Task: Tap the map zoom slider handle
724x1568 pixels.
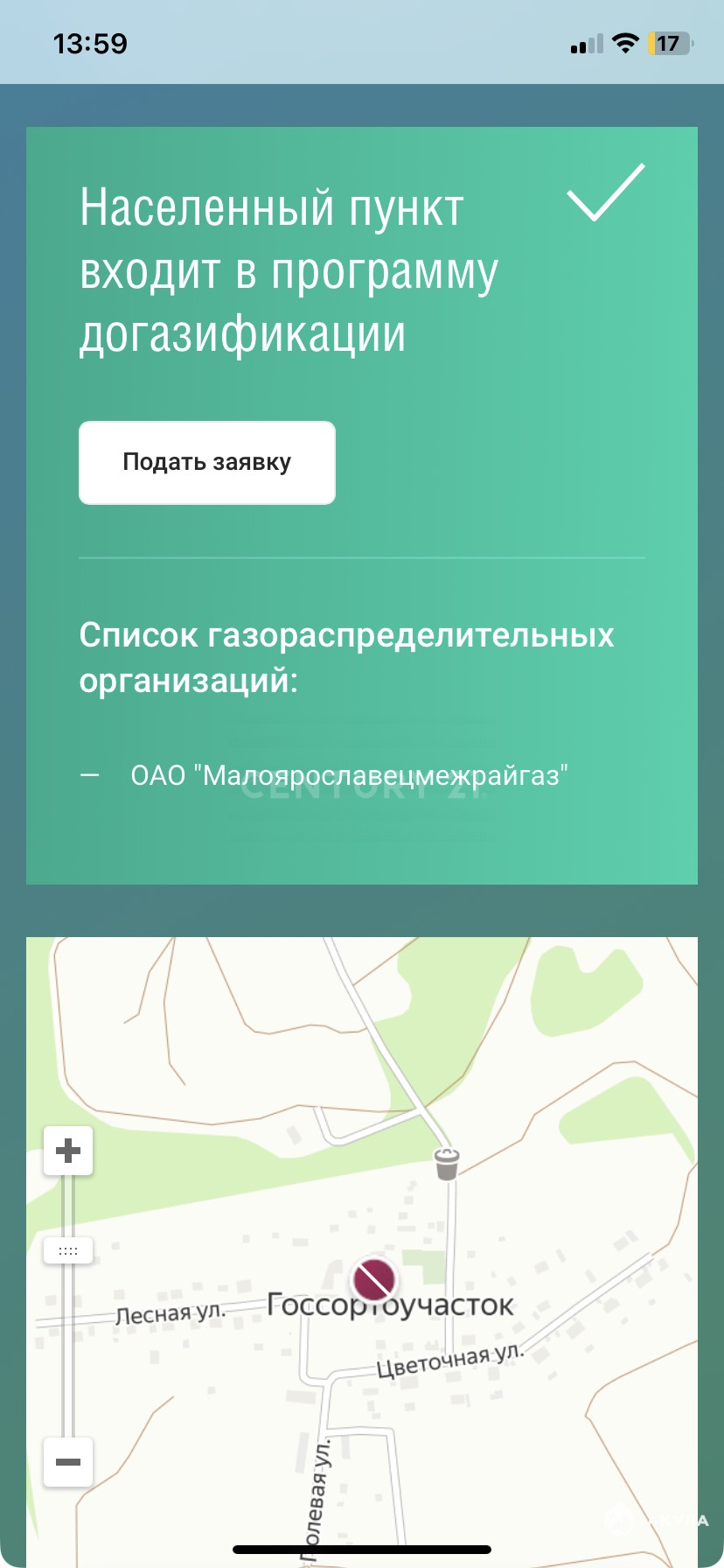Action: click(68, 1251)
